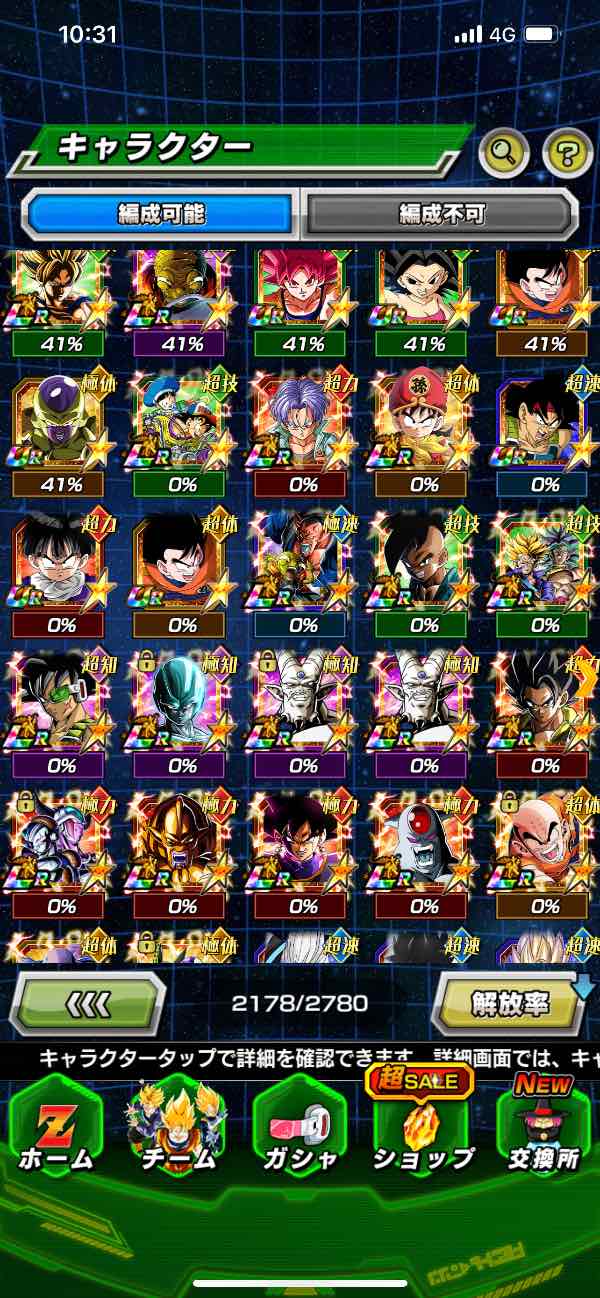The width and height of the screenshot is (600, 1298).
Task: Switch to the 編成不可 tab
Action: (440, 213)
